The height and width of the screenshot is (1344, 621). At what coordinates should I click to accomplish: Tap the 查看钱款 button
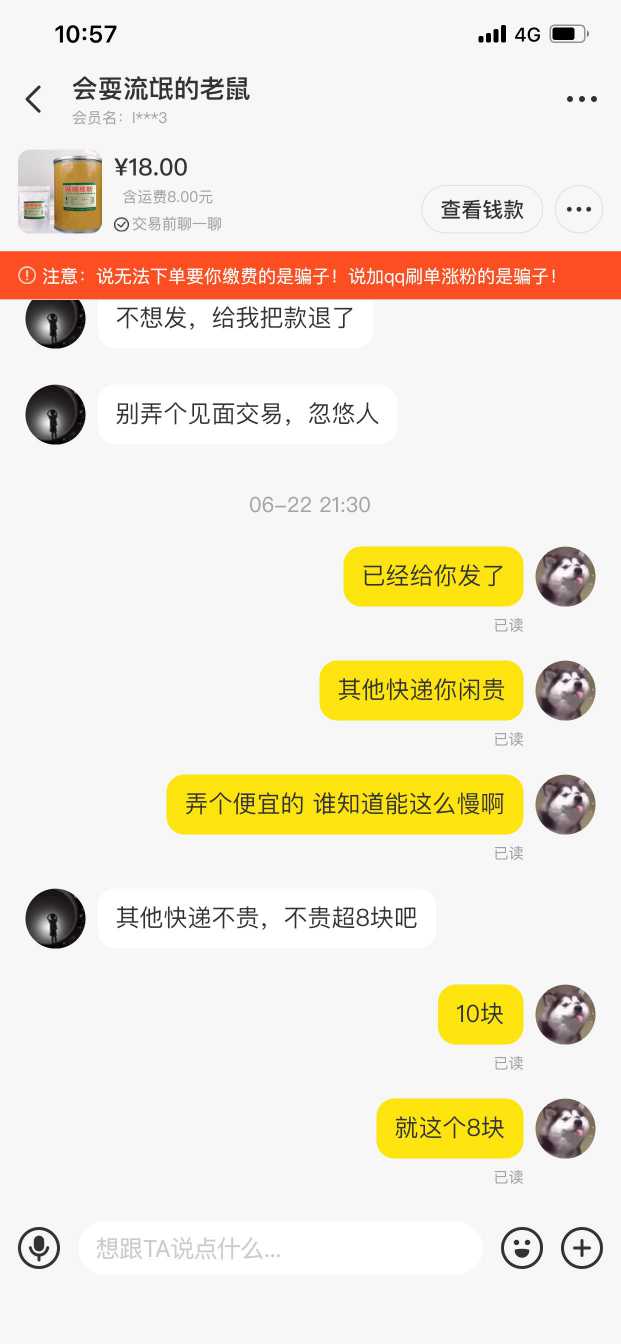(x=482, y=210)
